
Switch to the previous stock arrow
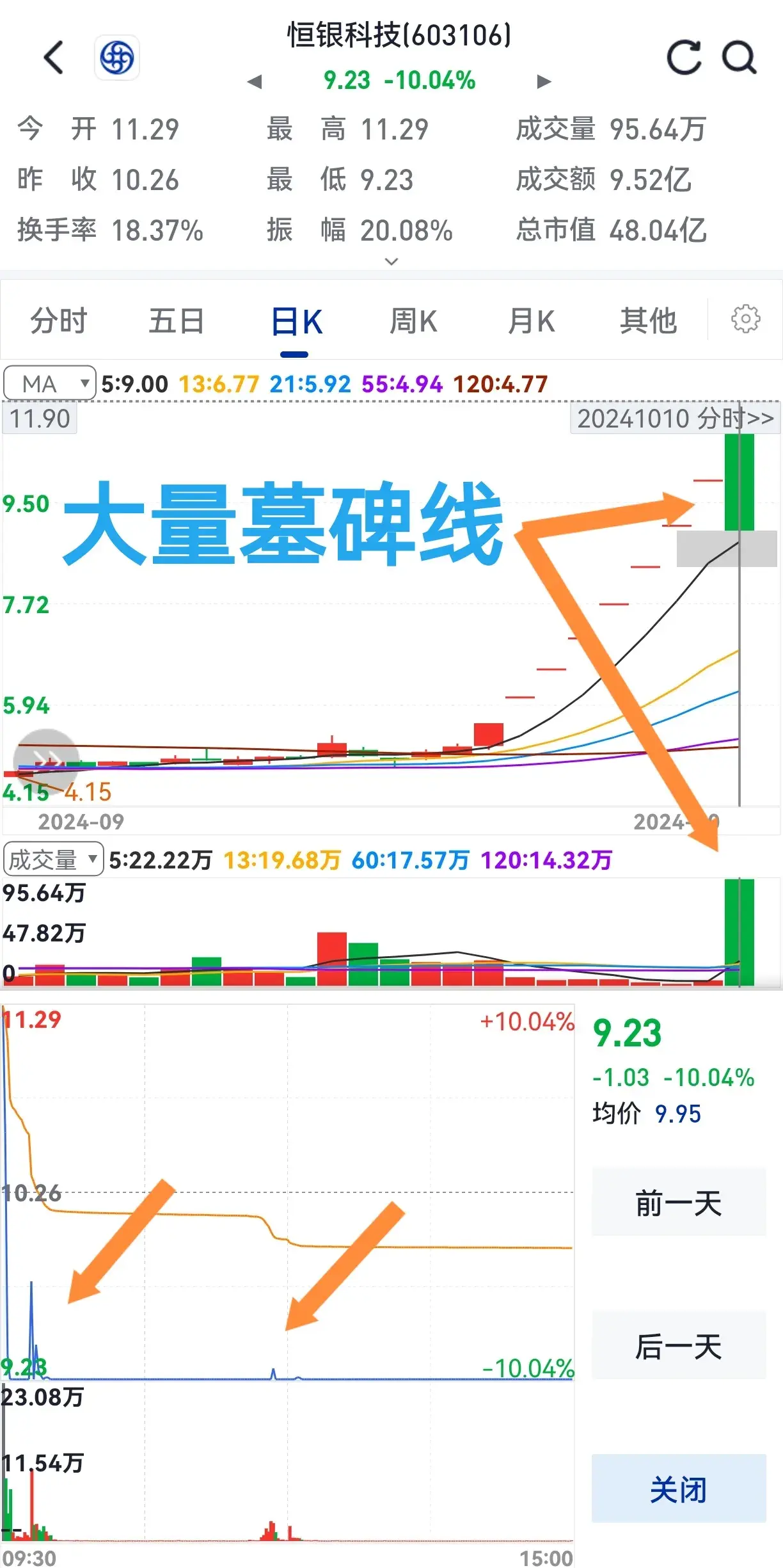(x=255, y=81)
